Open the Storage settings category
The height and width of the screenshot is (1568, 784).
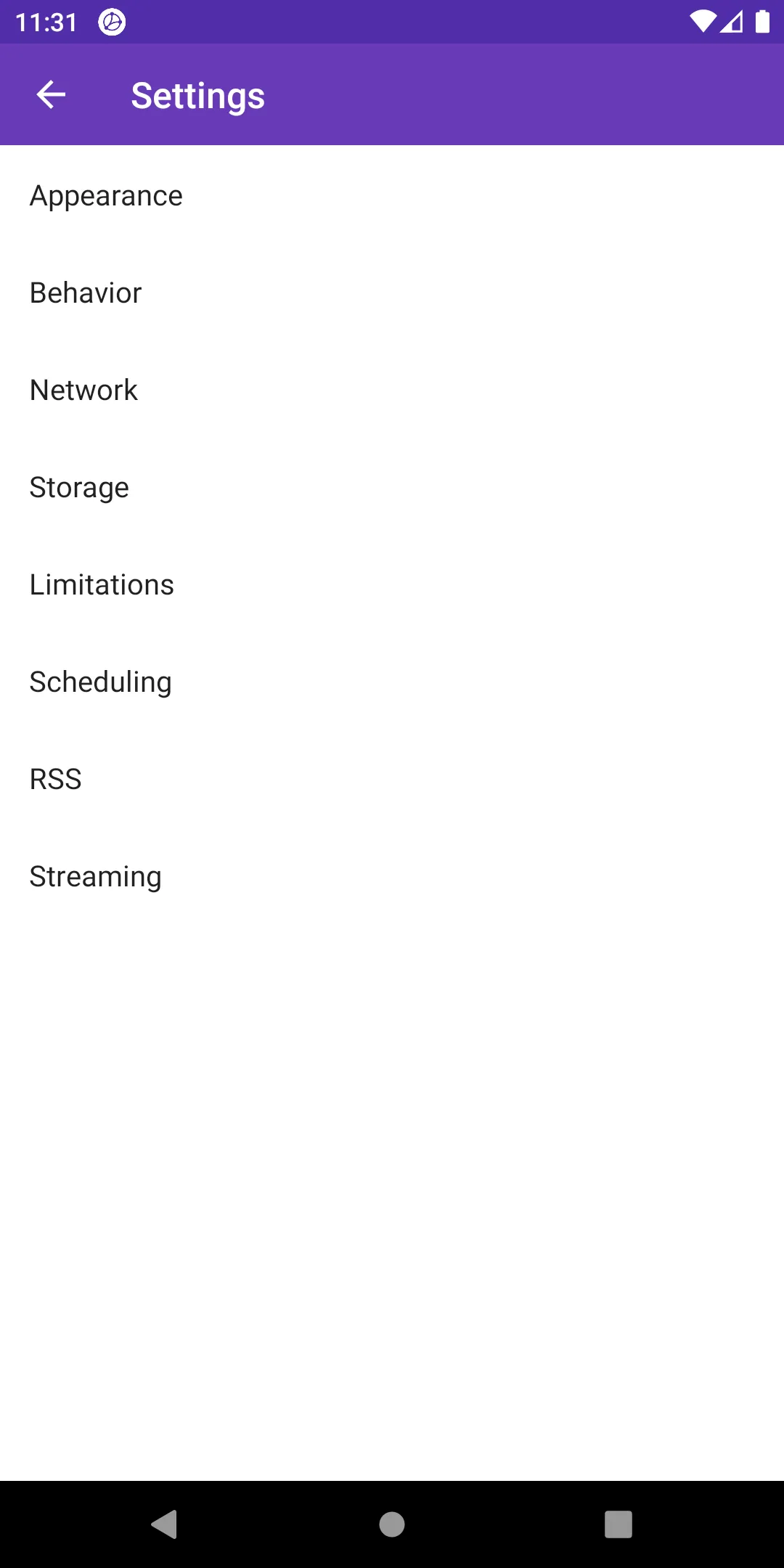click(x=78, y=487)
